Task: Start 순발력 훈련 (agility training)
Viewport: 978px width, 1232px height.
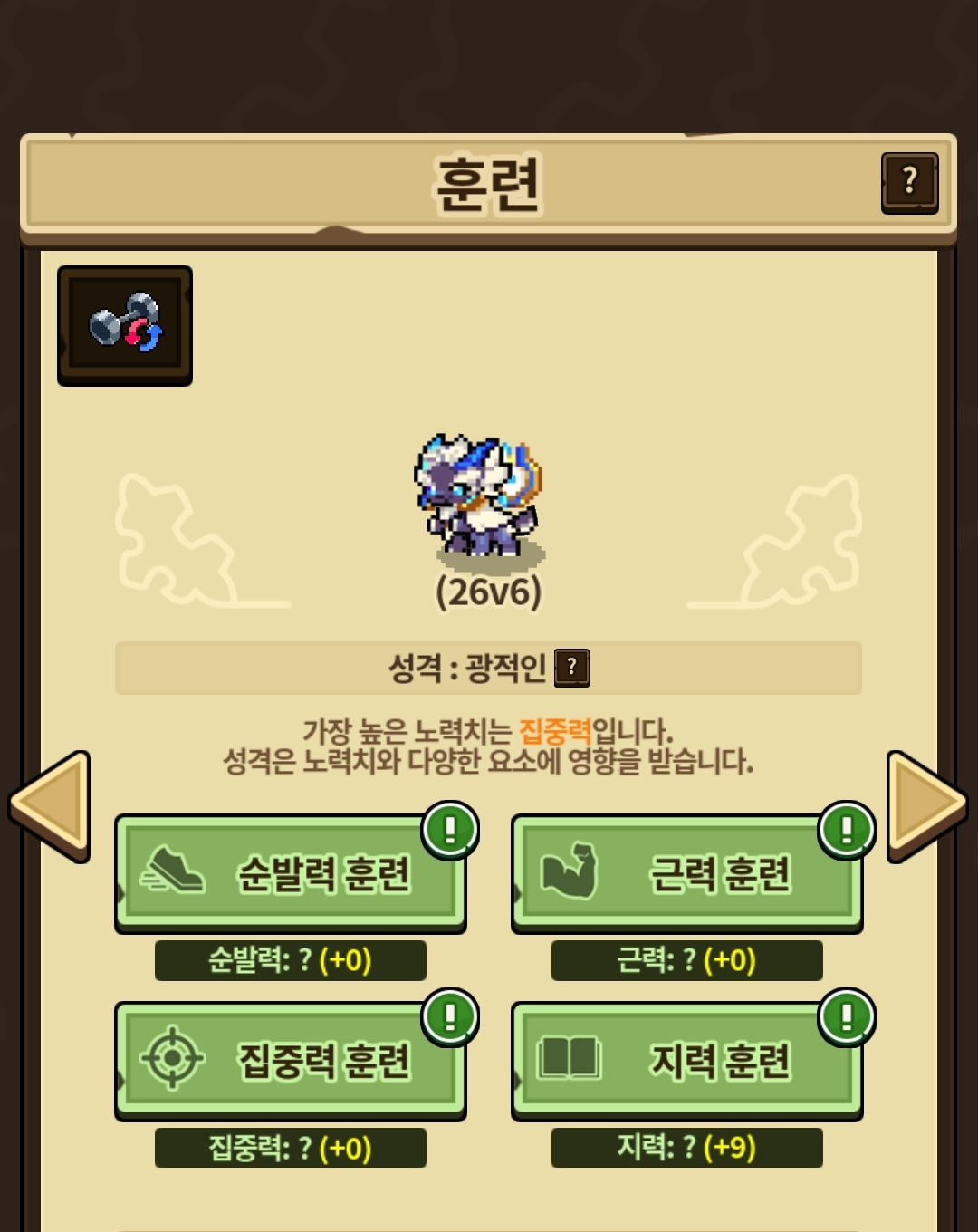Action: pyautogui.click(x=291, y=873)
